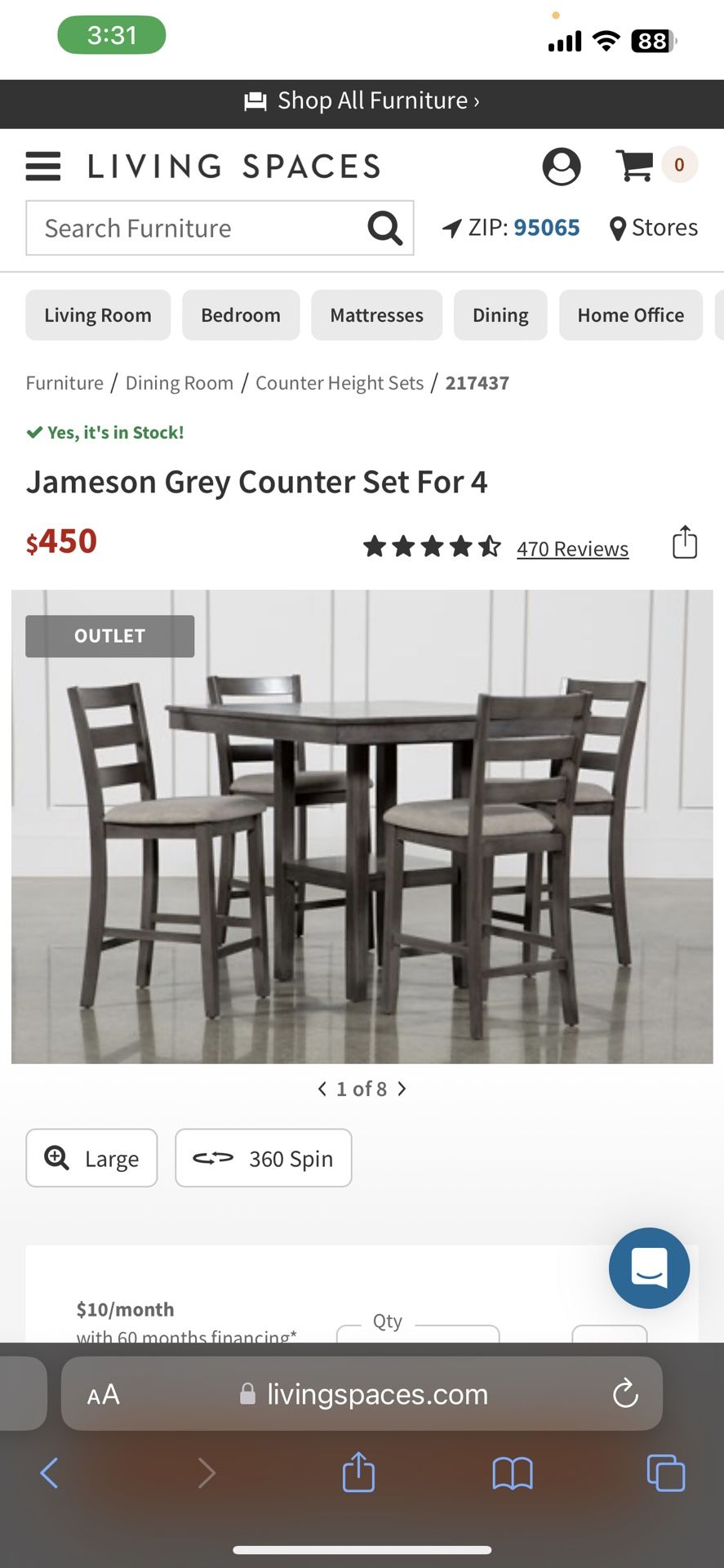Go back to previous product image
The height and width of the screenshot is (1568, 724).
(x=322, y=1089)
